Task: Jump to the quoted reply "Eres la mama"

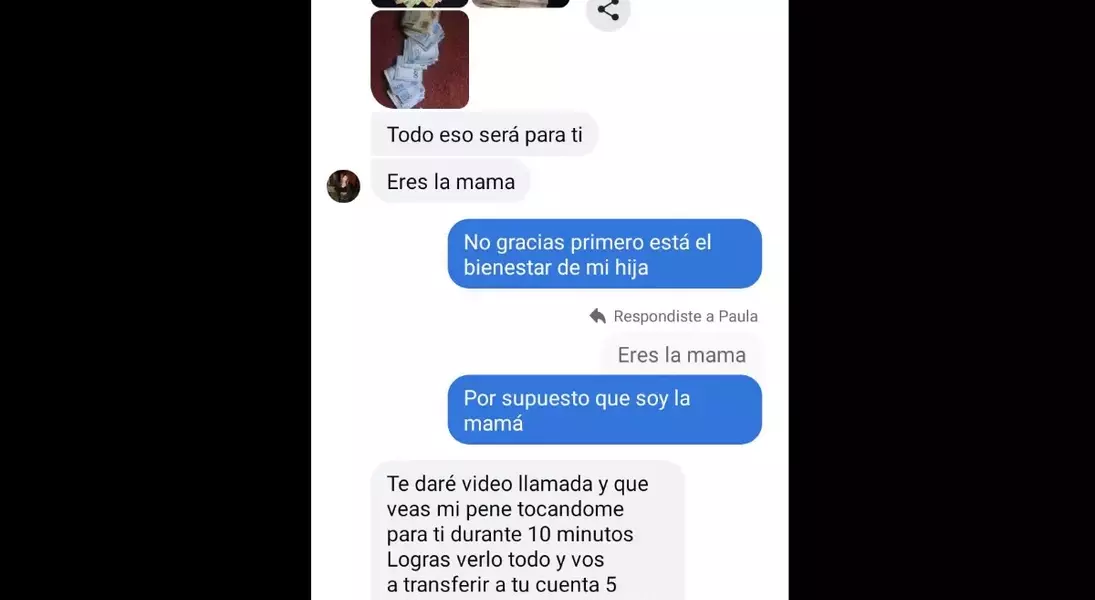Action: [681, 355]
